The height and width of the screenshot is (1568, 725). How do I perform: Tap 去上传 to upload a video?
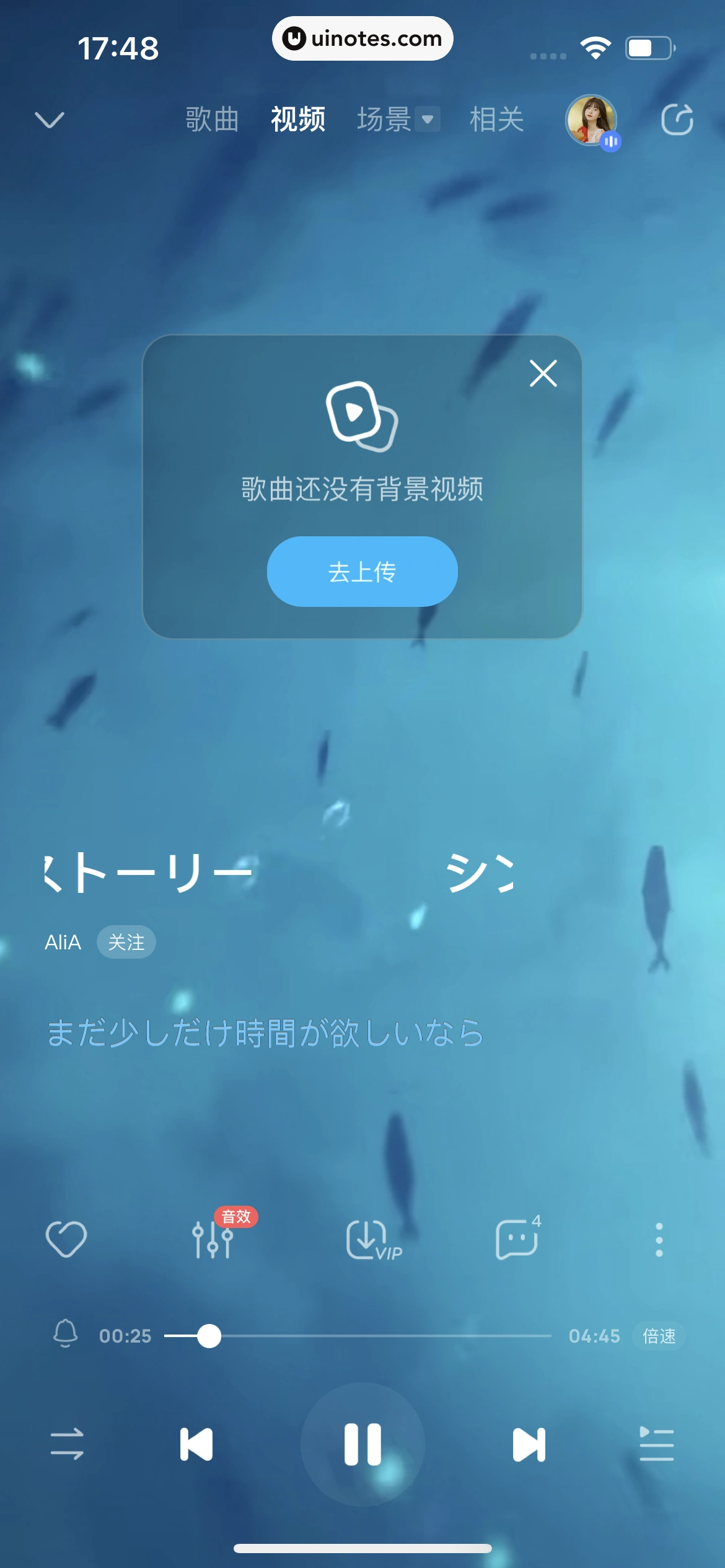tap(362, 571)
